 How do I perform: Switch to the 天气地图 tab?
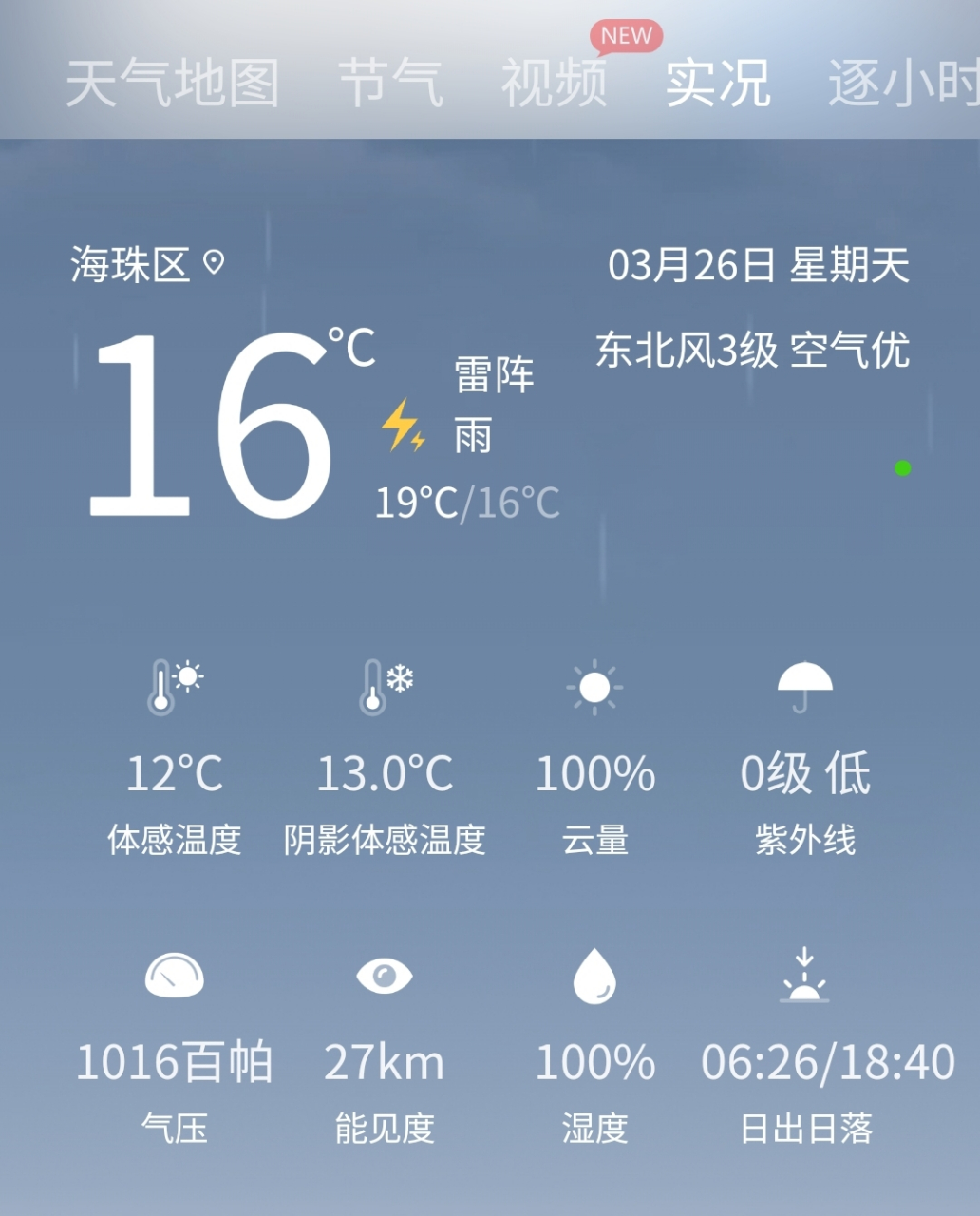[172, 84]
